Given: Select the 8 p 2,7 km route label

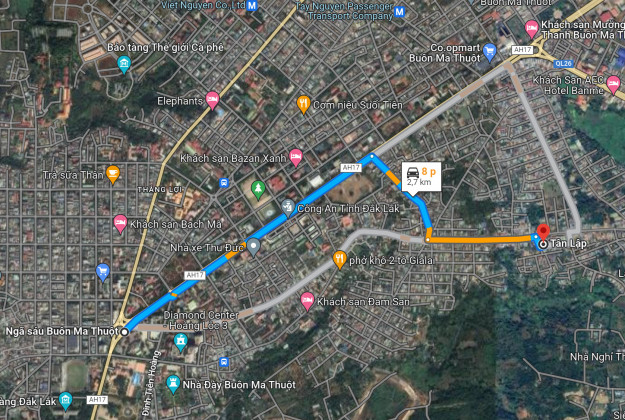Looking at the screenshot, I should point(421,176).
